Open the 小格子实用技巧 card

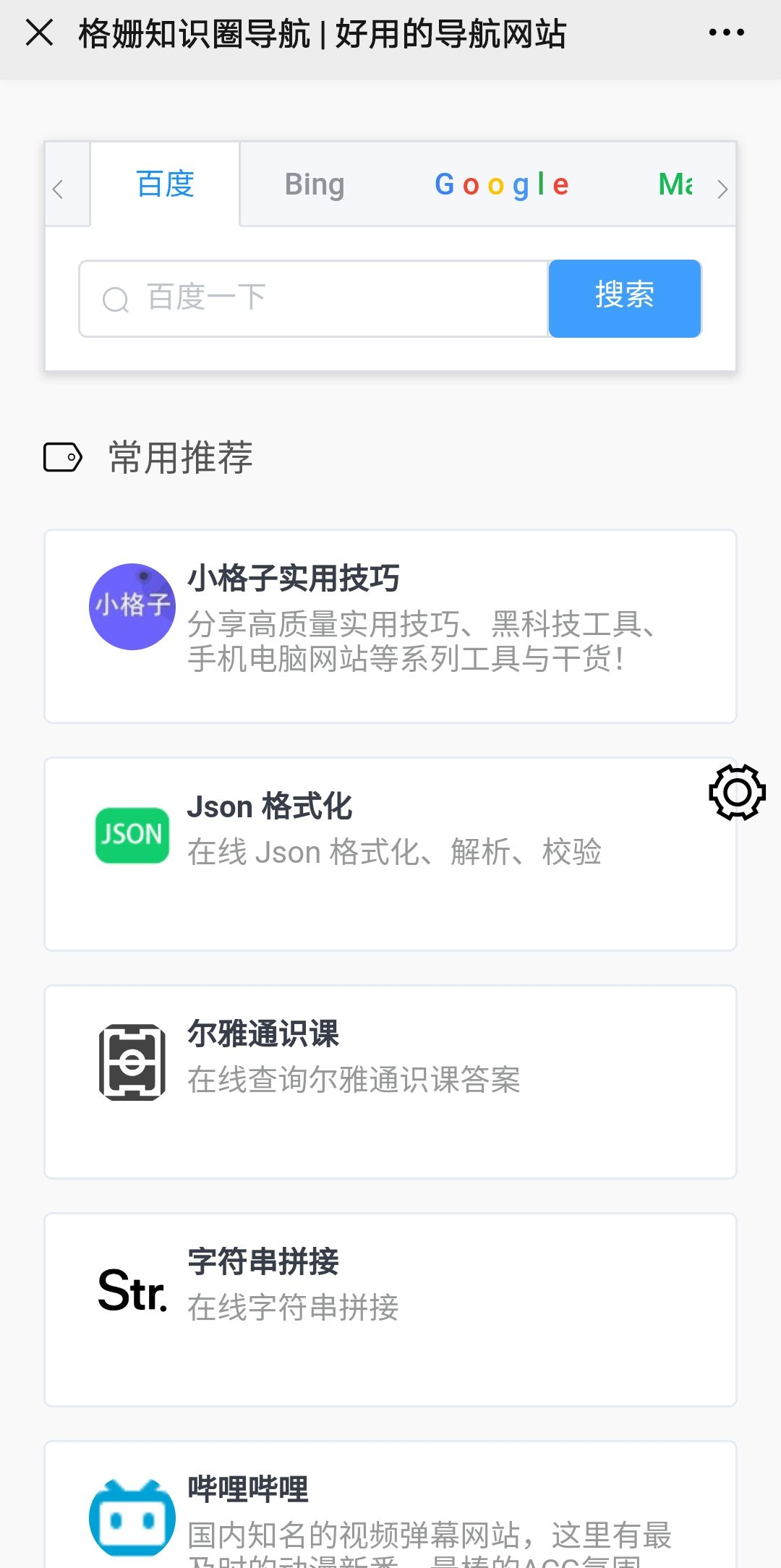click(390, 626)
